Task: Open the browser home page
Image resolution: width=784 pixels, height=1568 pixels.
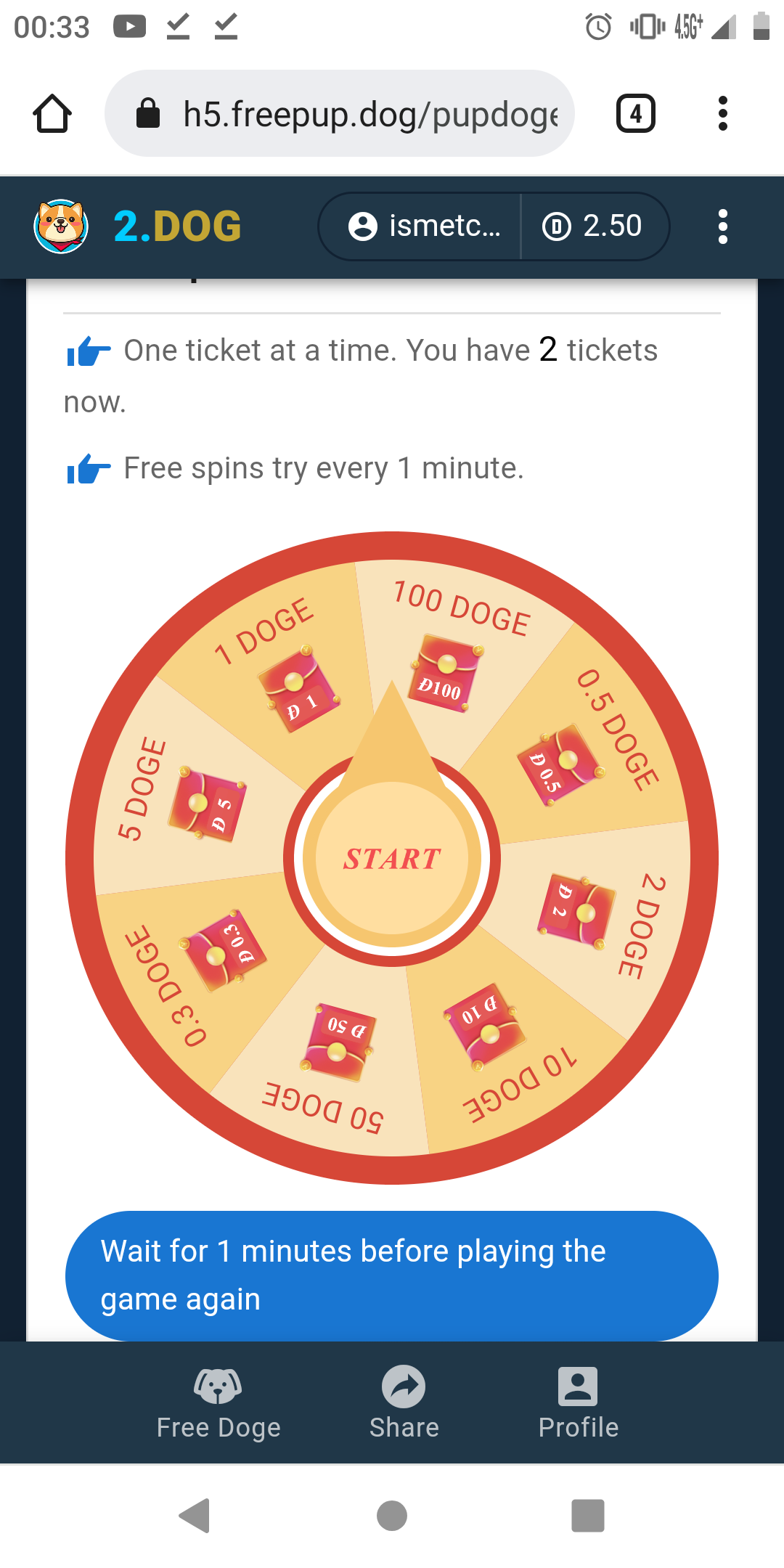Action: tap(52, 113)
